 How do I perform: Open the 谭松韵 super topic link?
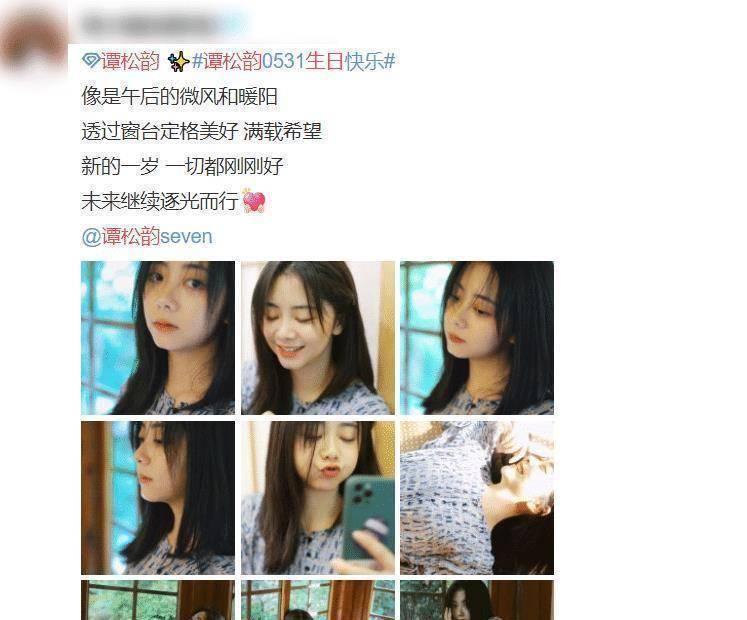(x=121, y=61)
